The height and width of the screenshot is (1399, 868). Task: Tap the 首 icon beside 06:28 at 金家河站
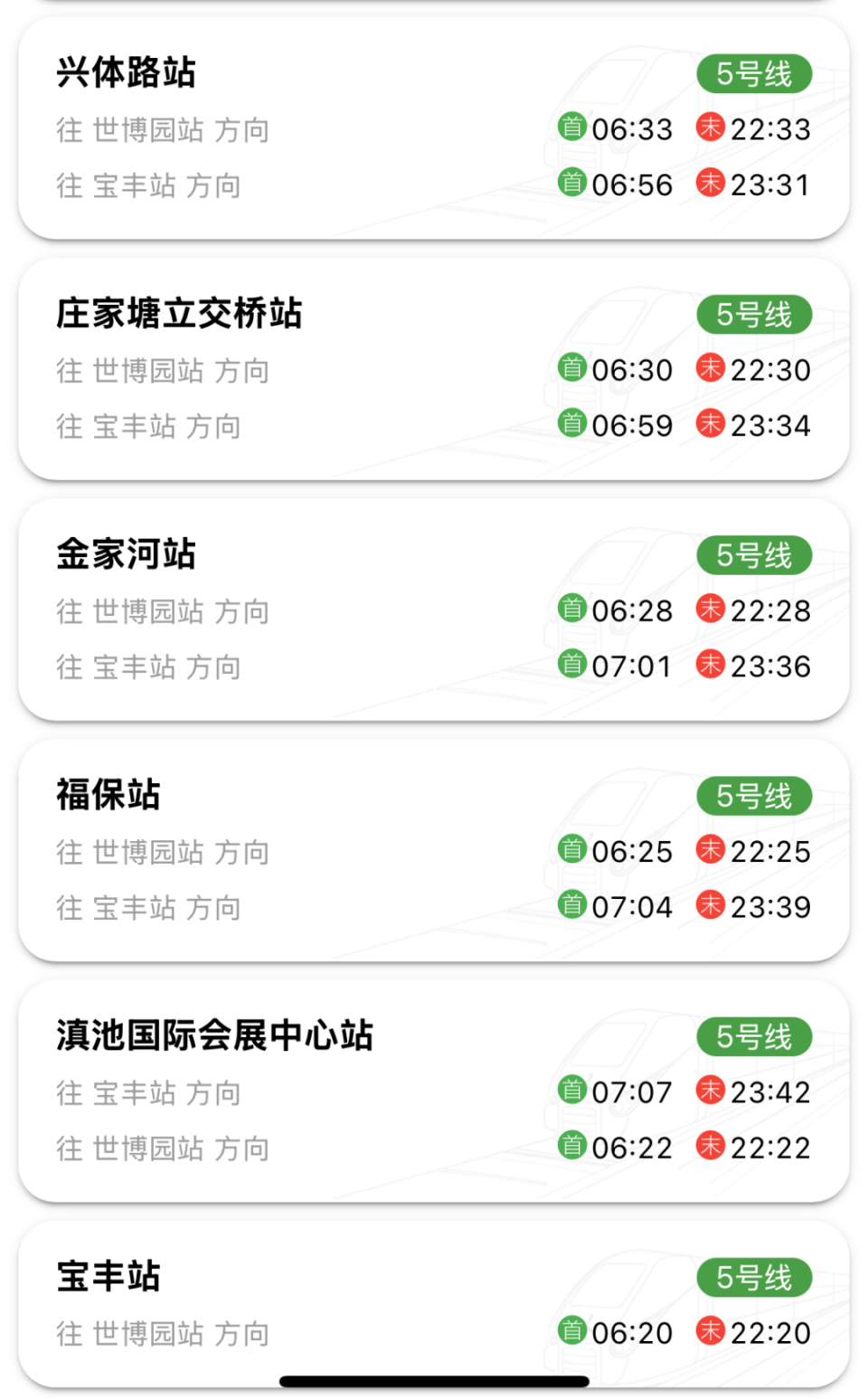[x=572, y=610]
